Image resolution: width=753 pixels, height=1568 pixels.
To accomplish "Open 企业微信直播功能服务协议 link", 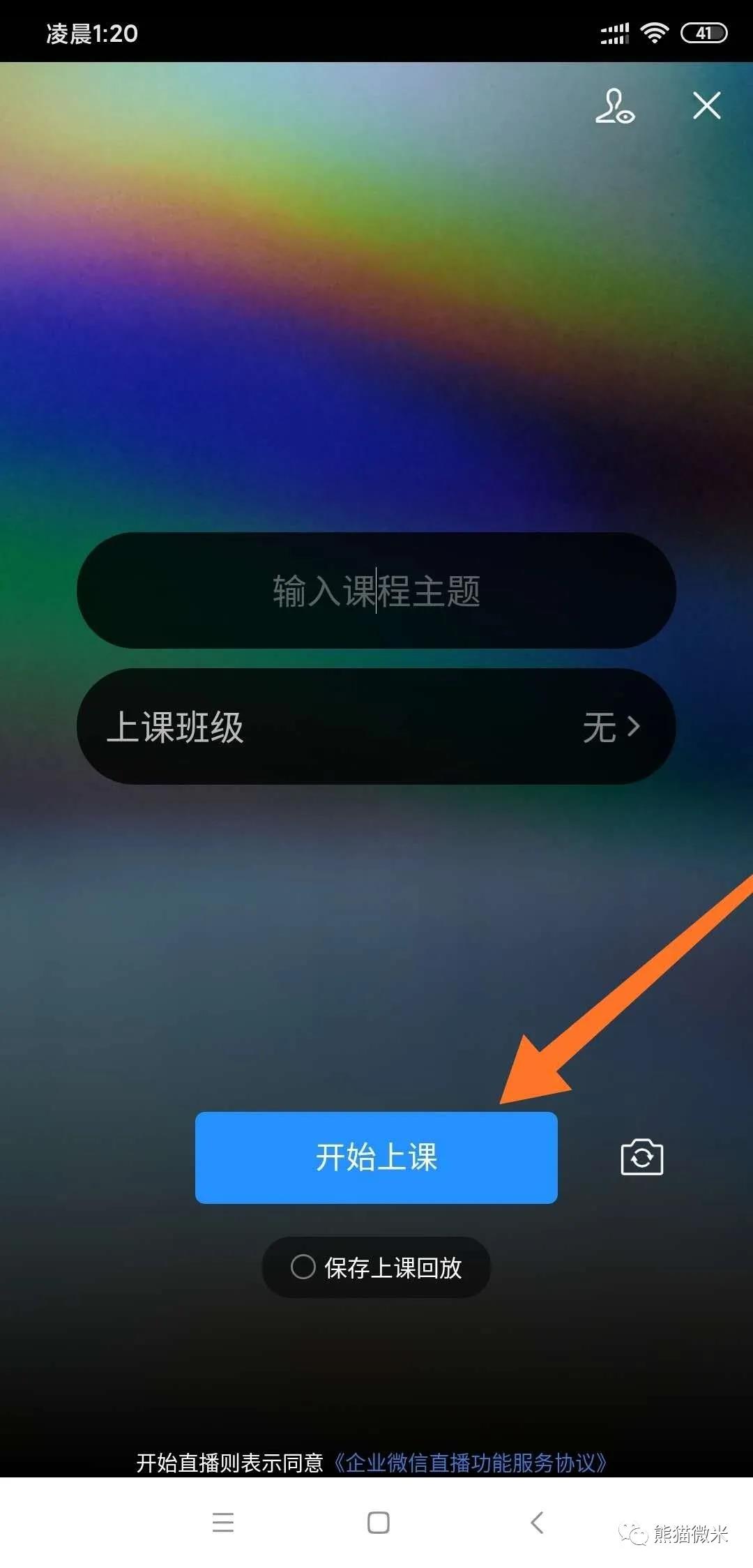I will coord(469,1462).
